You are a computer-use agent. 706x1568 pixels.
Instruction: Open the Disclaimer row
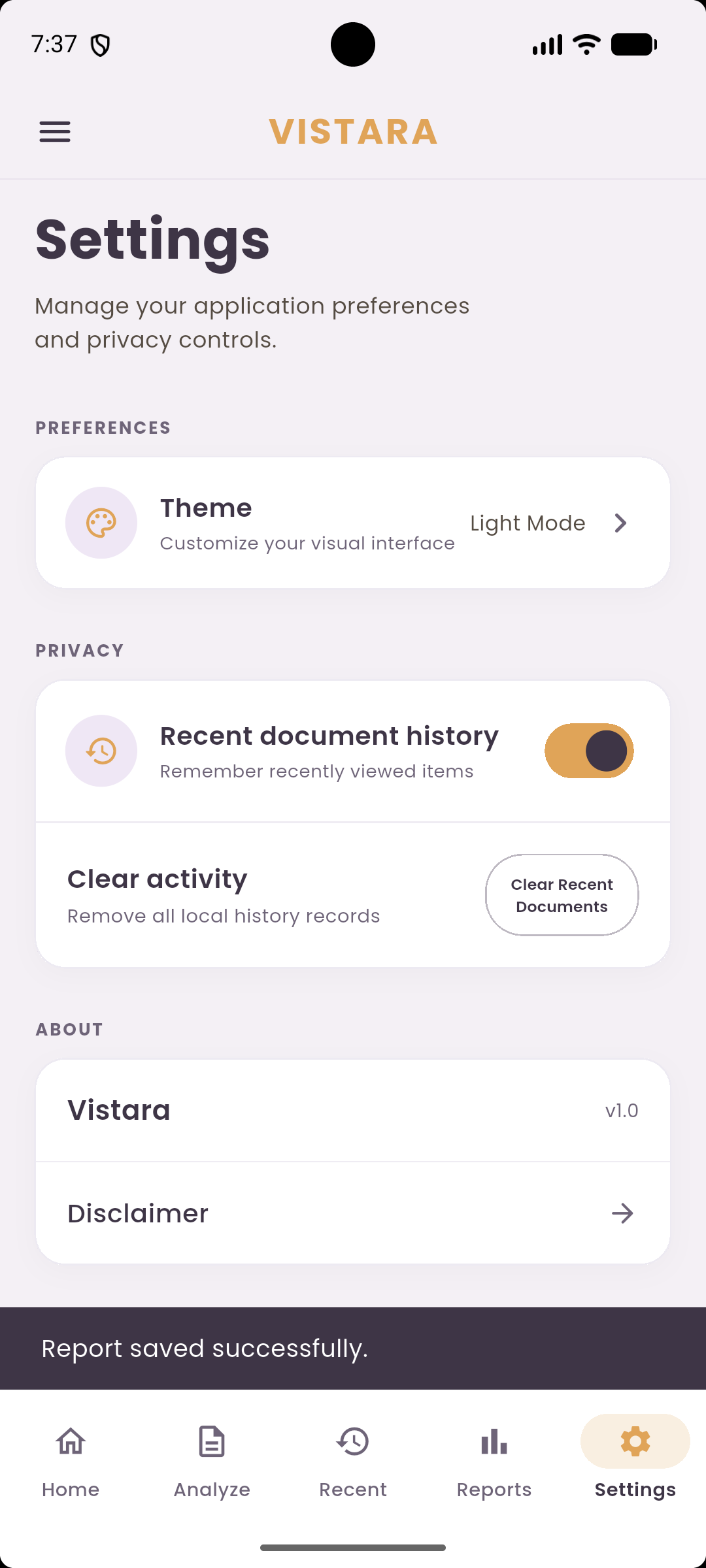click(353, 1213)
